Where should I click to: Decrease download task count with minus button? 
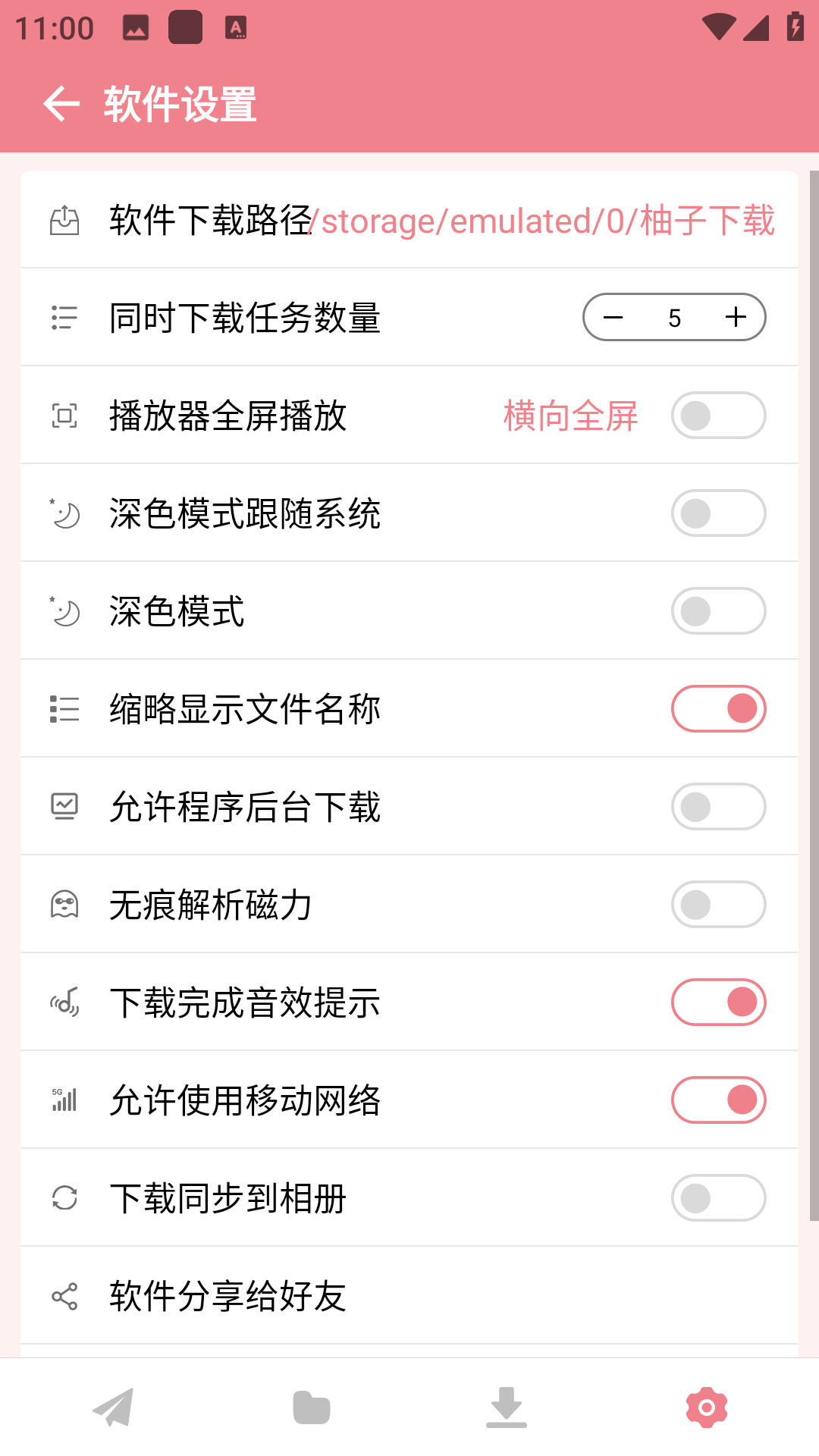click(x=613, y=318)
